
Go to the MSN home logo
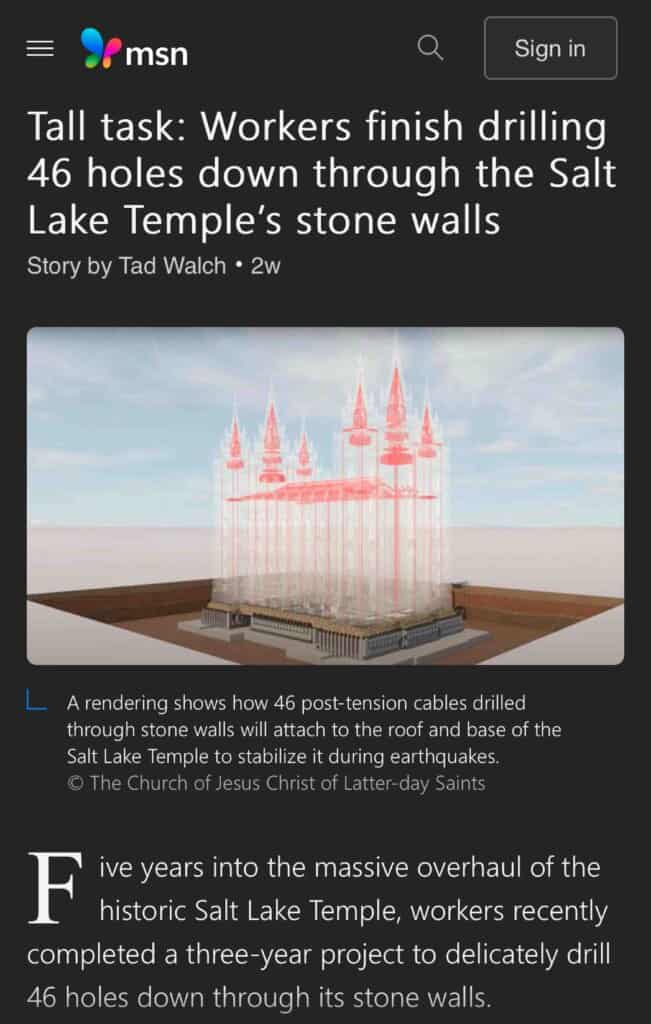click(x=134, y=48)
